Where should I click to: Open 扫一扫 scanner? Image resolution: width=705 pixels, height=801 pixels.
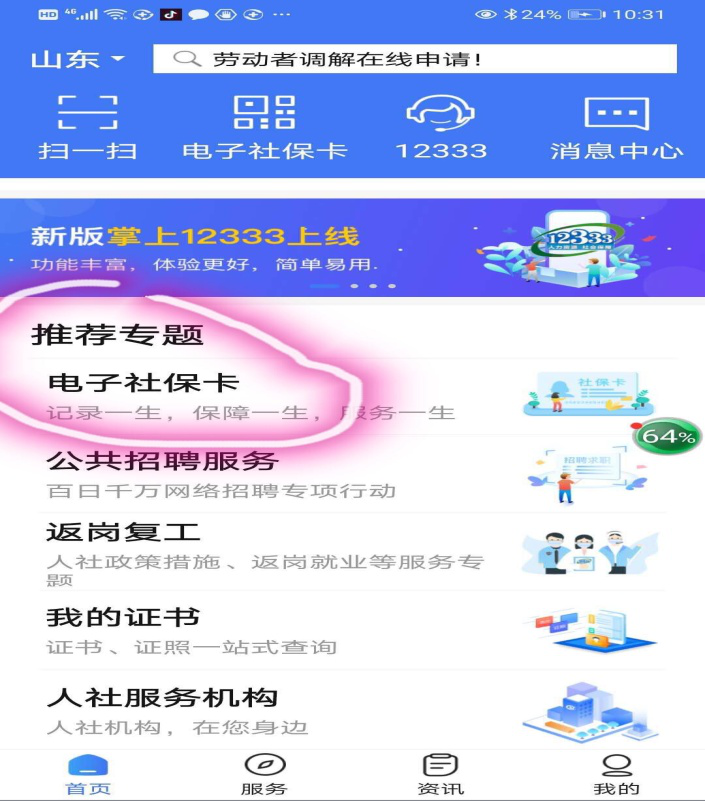pyautogui.click(x=87, y=128)
